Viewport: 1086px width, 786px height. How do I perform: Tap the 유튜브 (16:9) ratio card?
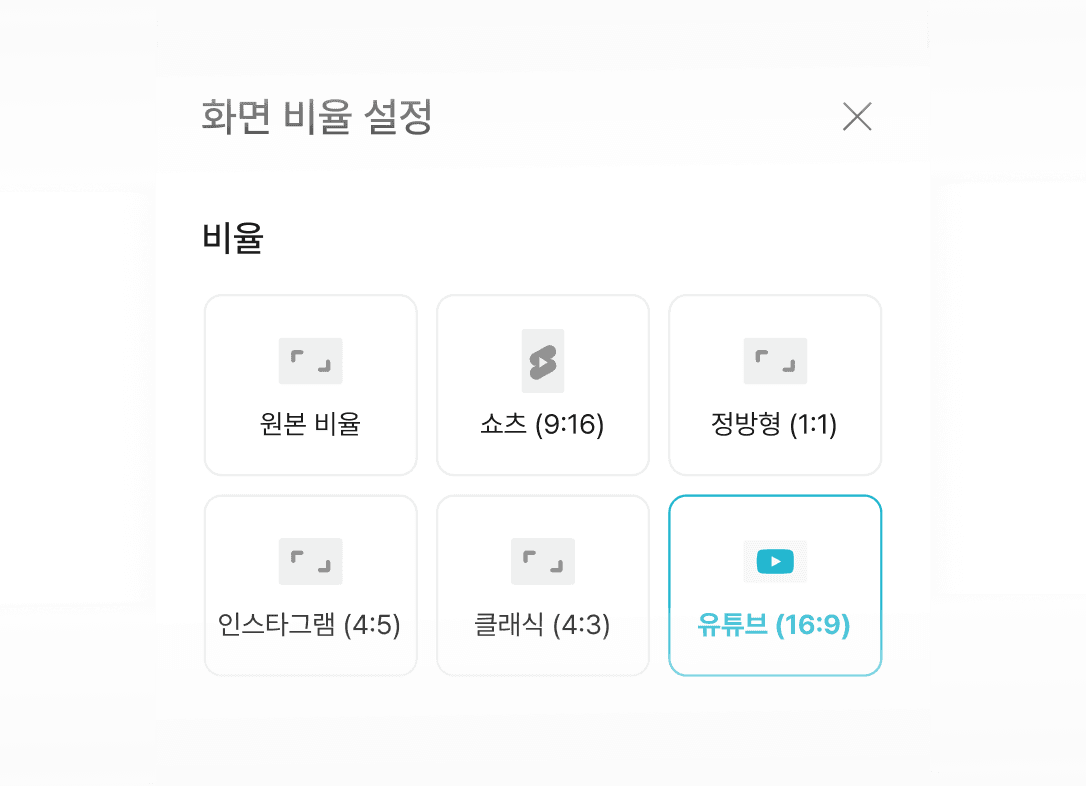pyautogui.click(x=774, y=586)
